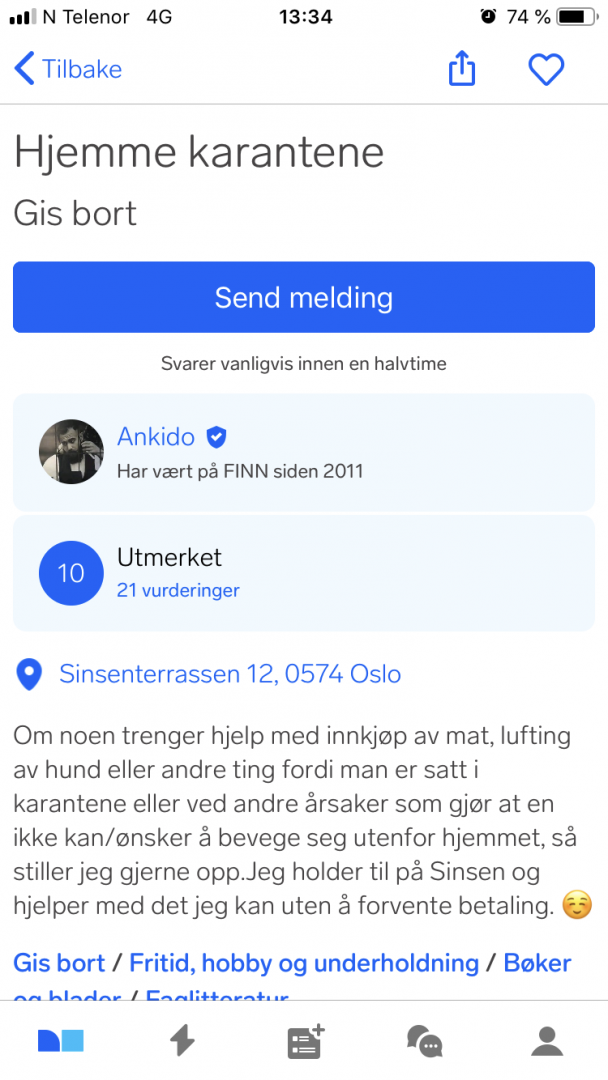Open the lightning bolt tab
This screenshot has width=608, height=1080.
(x=182, y=1041)
